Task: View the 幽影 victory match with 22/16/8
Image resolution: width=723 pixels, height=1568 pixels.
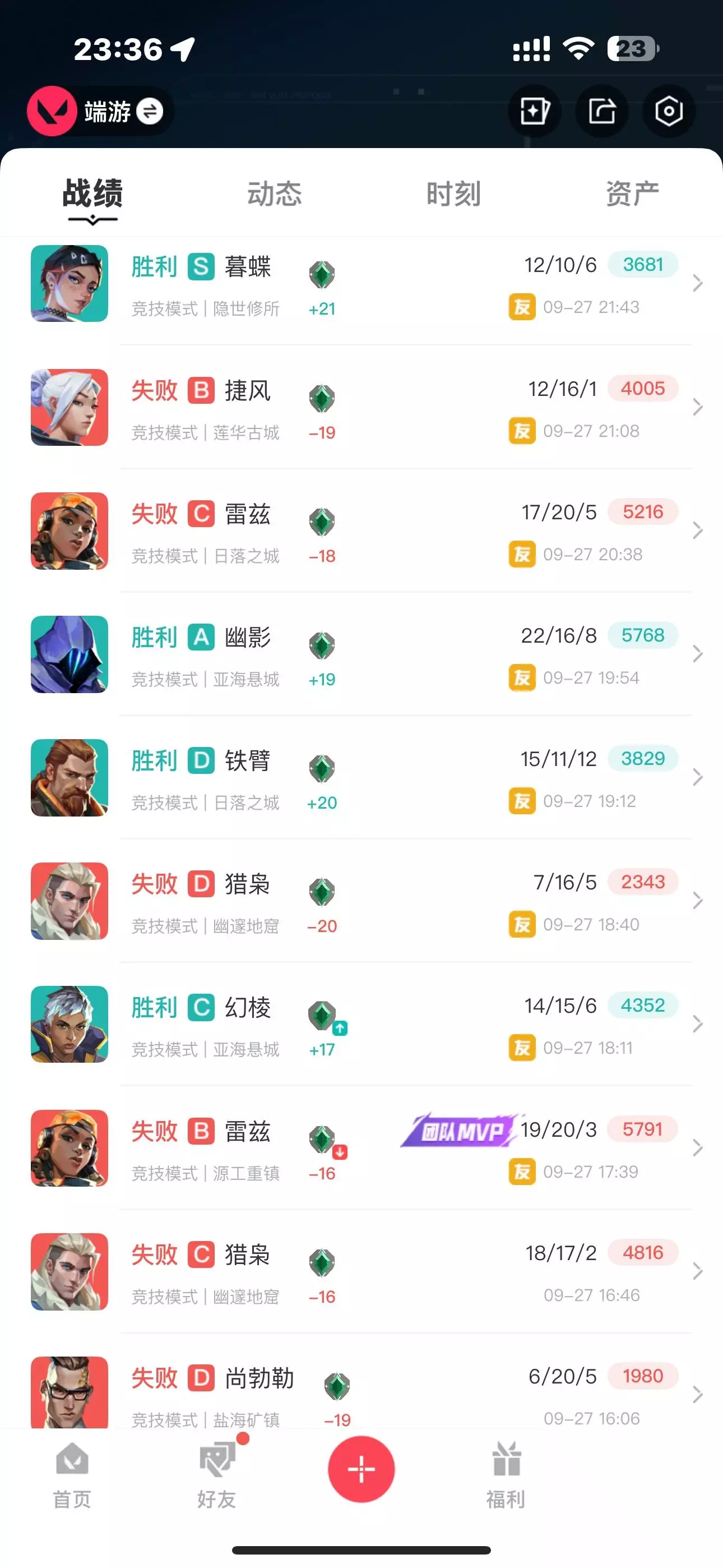Action: point(361,654)
